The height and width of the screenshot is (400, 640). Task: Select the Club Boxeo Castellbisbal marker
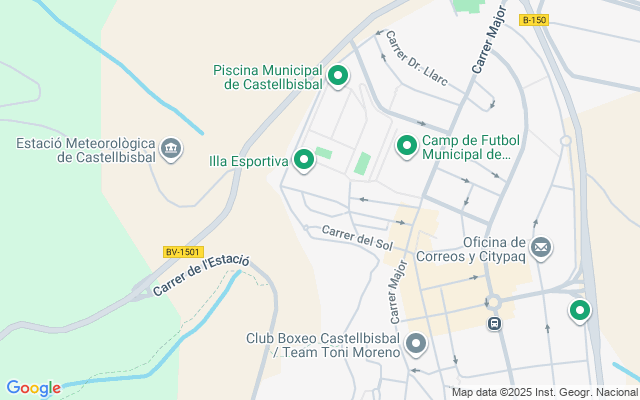pos(416,345)
